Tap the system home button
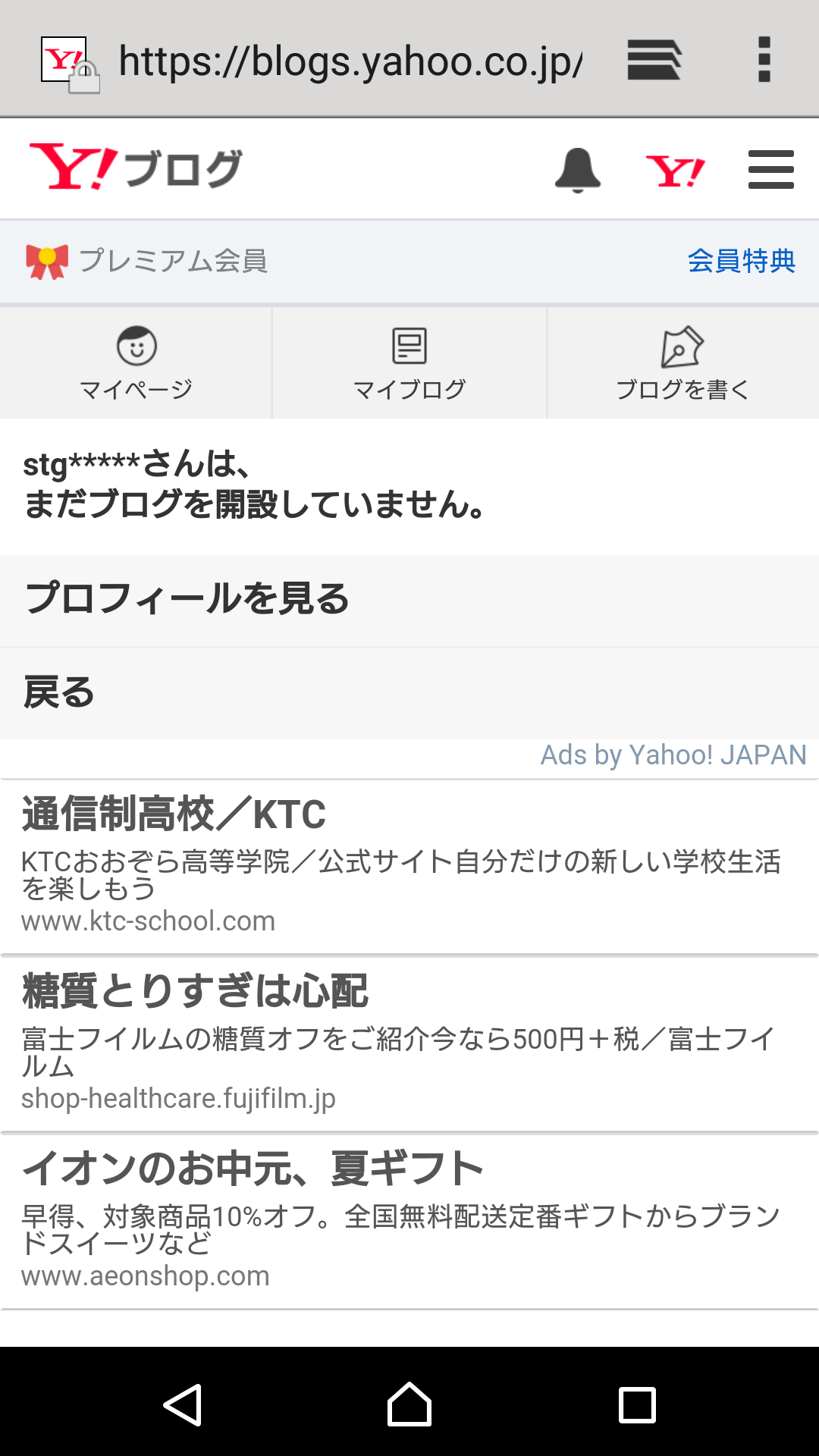Image resolution: width=819 pixels, height=1456 pixels. click(409, 1404)
